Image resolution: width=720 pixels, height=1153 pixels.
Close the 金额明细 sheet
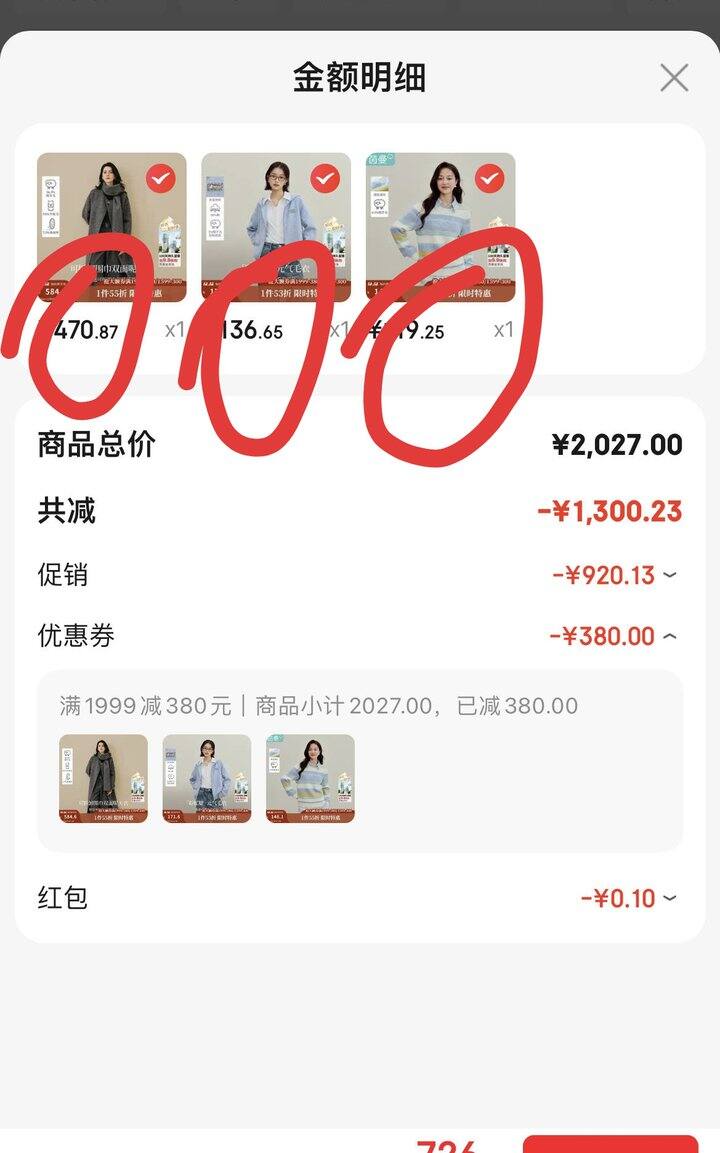(674, 78)
